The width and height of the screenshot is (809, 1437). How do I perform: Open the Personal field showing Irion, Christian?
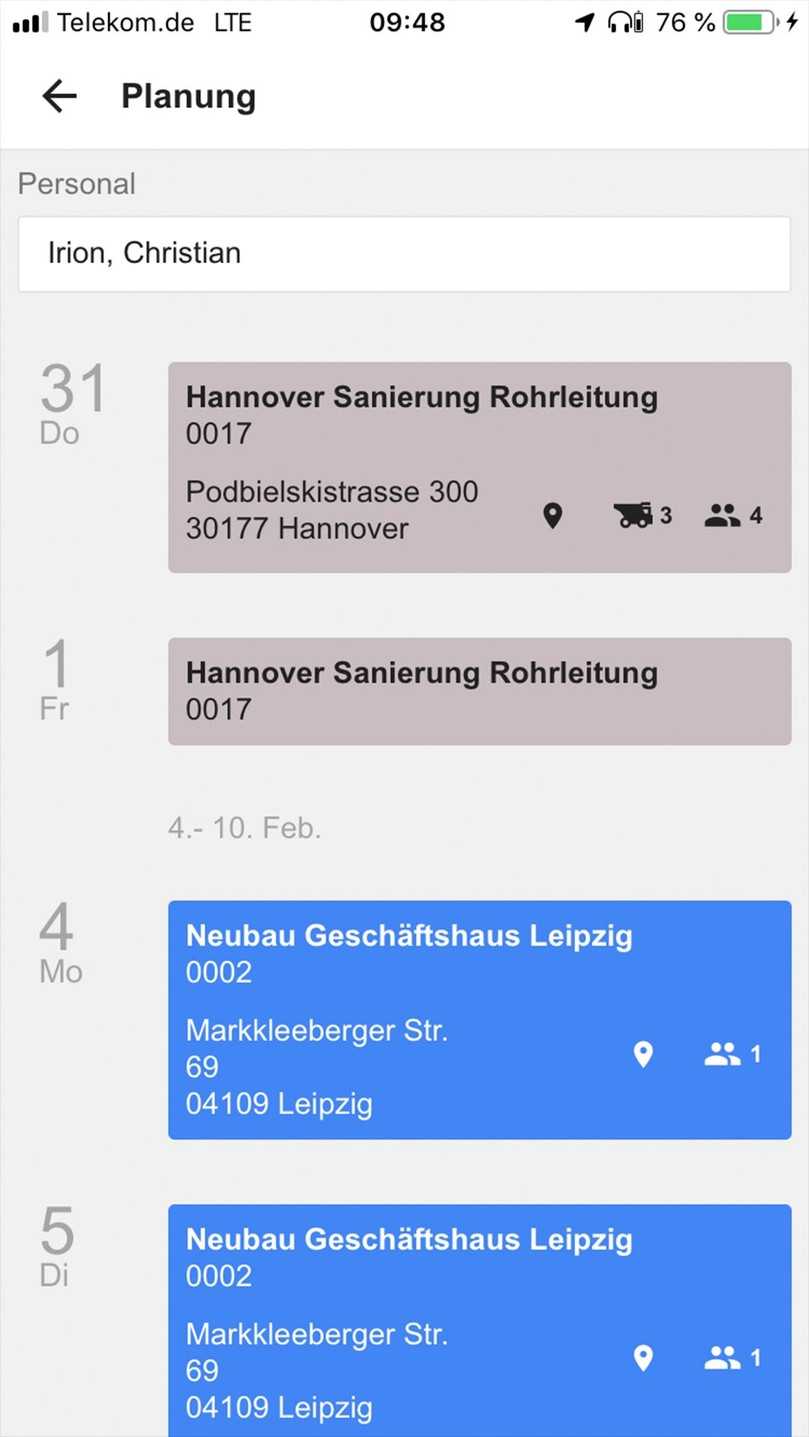pos(404,254)
